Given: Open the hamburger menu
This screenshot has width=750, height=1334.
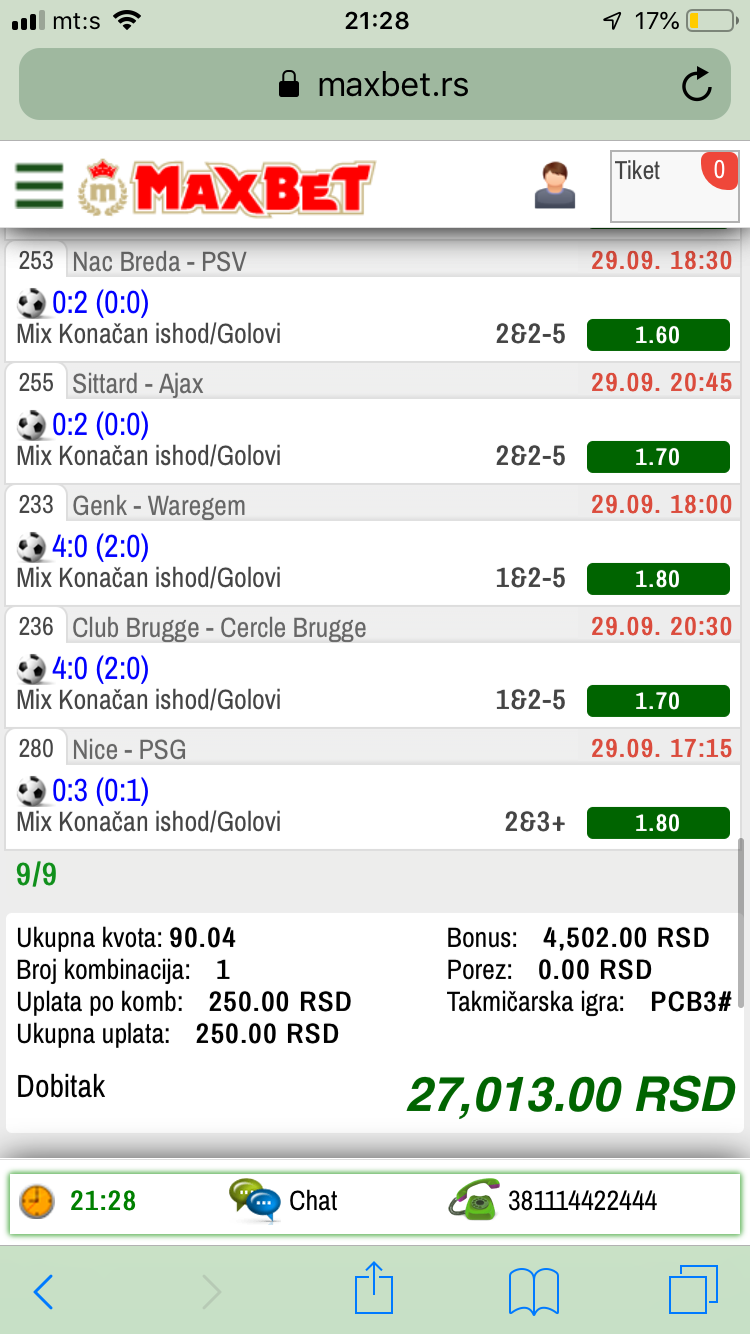Looking at the screenshot, I should tap(39, 185).
